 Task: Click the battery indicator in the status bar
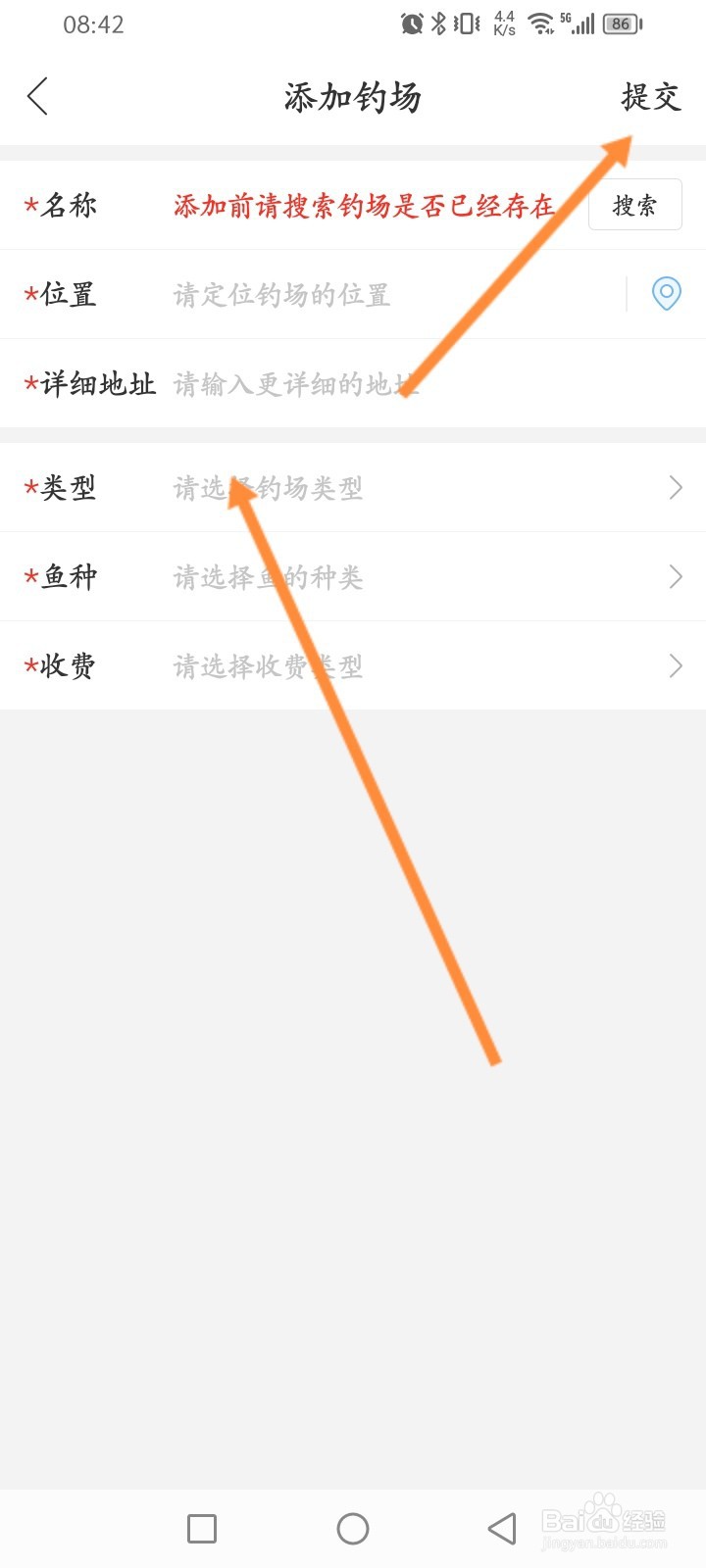[x=620, y=24]
